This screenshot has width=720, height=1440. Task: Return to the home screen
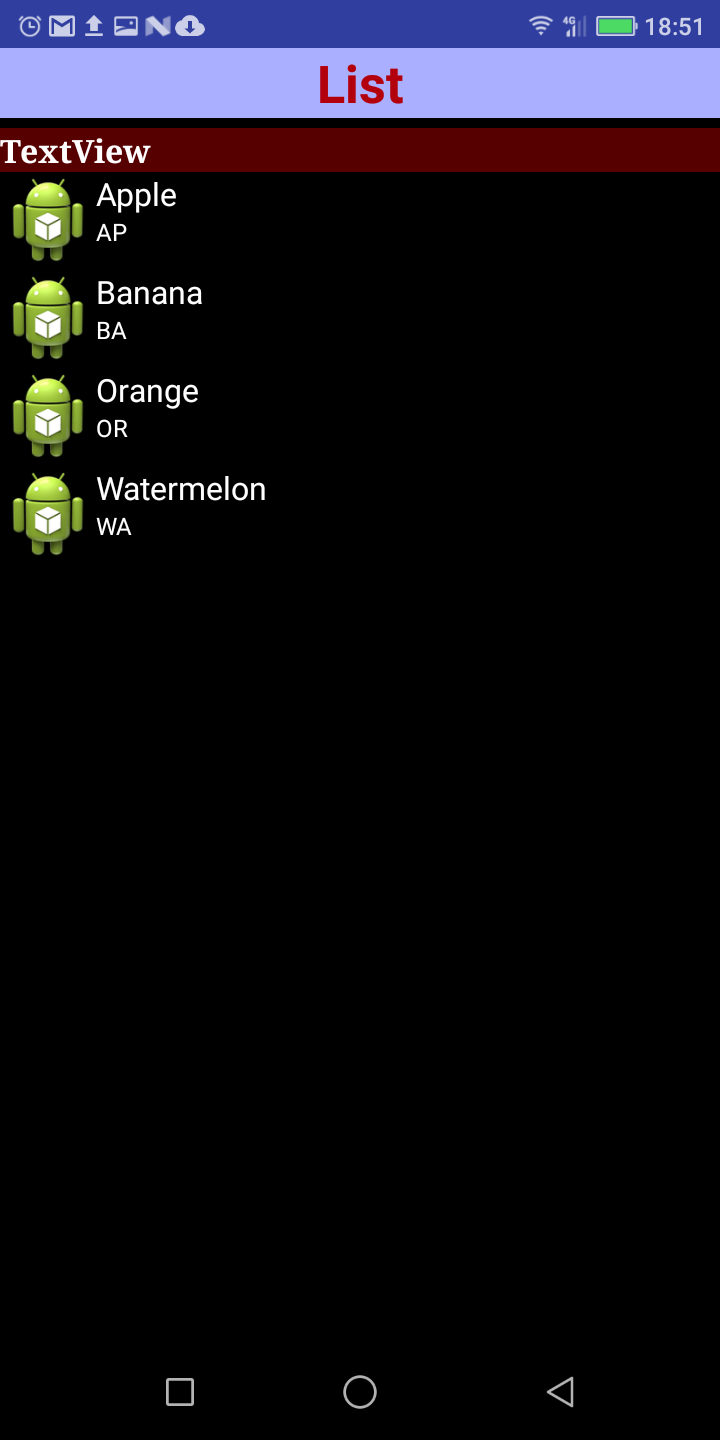[360, 1391]
